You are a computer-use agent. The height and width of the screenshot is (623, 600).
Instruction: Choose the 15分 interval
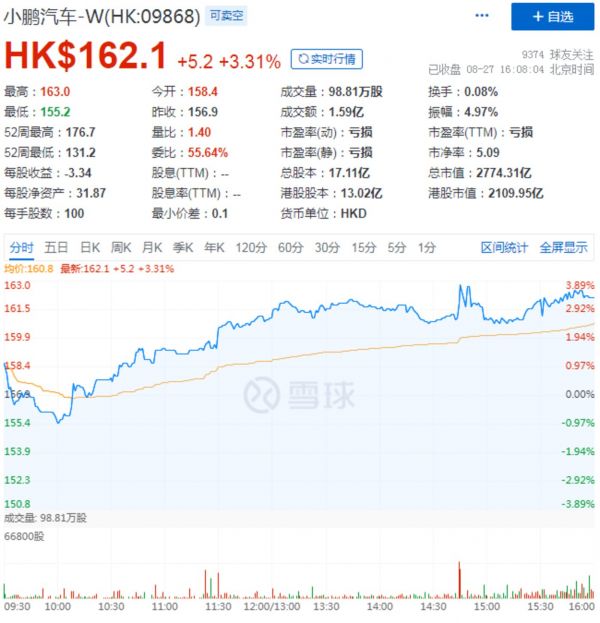[363, 247]
